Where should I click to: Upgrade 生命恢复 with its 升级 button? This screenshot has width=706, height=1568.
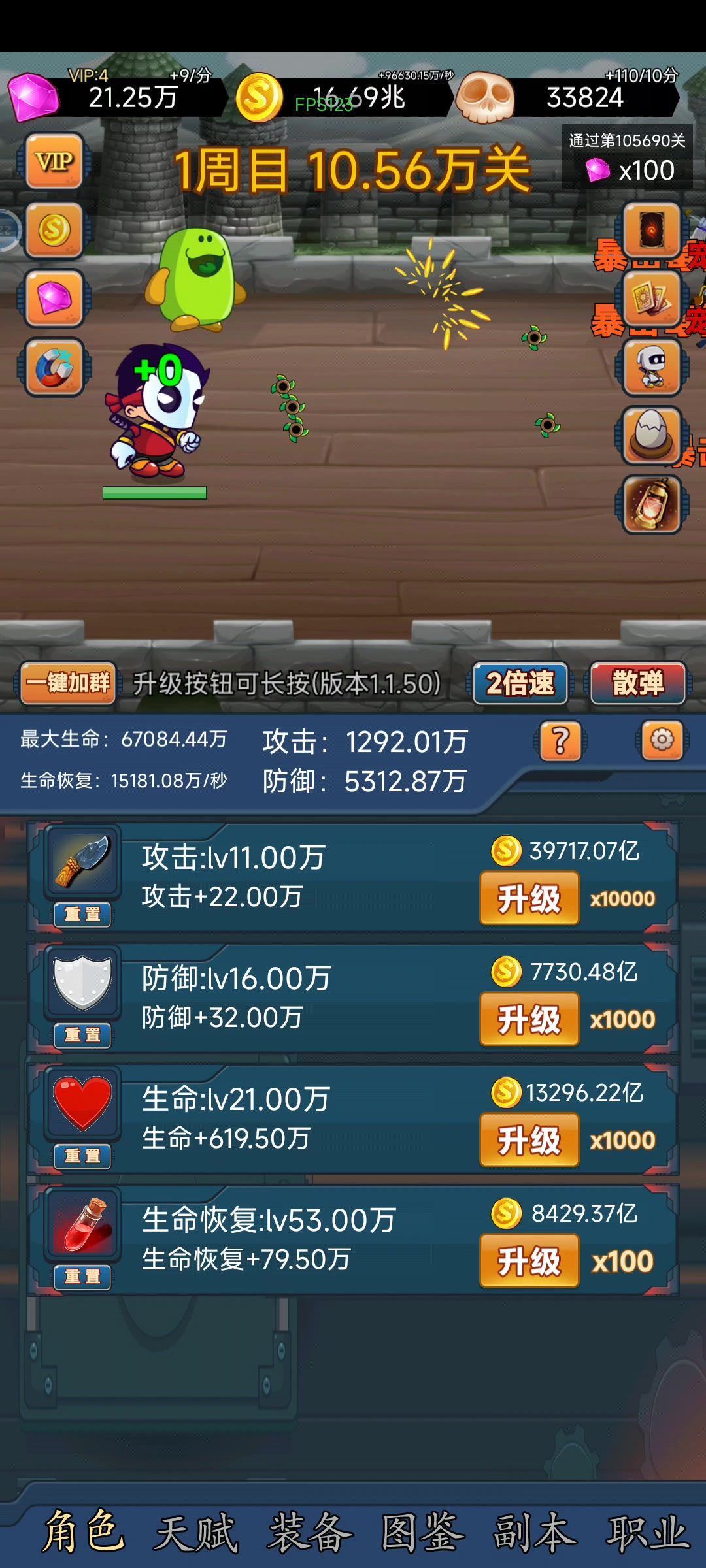click(529, 1261)
